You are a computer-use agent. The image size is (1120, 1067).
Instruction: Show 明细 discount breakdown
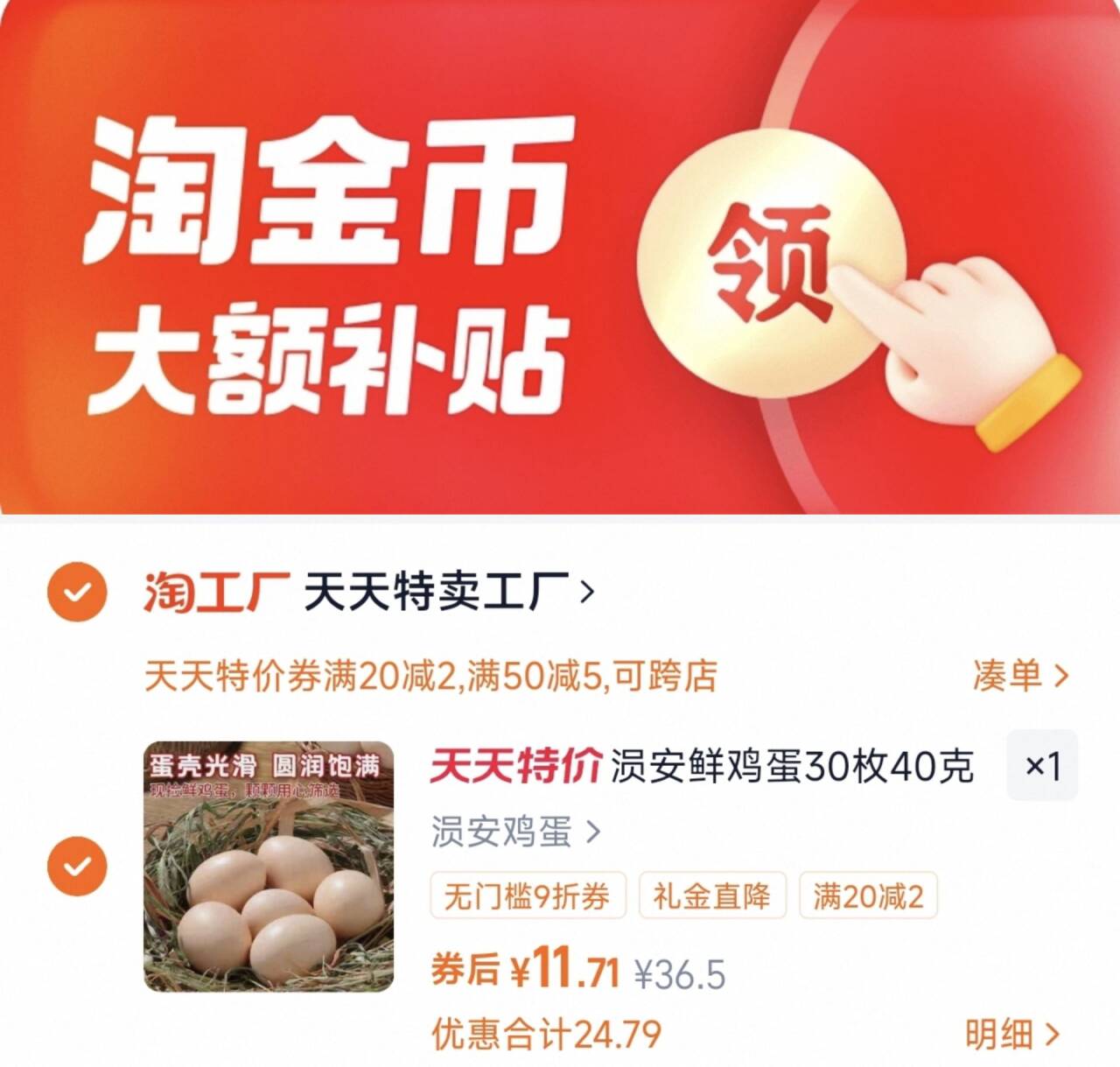click(x=1012, y=1035)
